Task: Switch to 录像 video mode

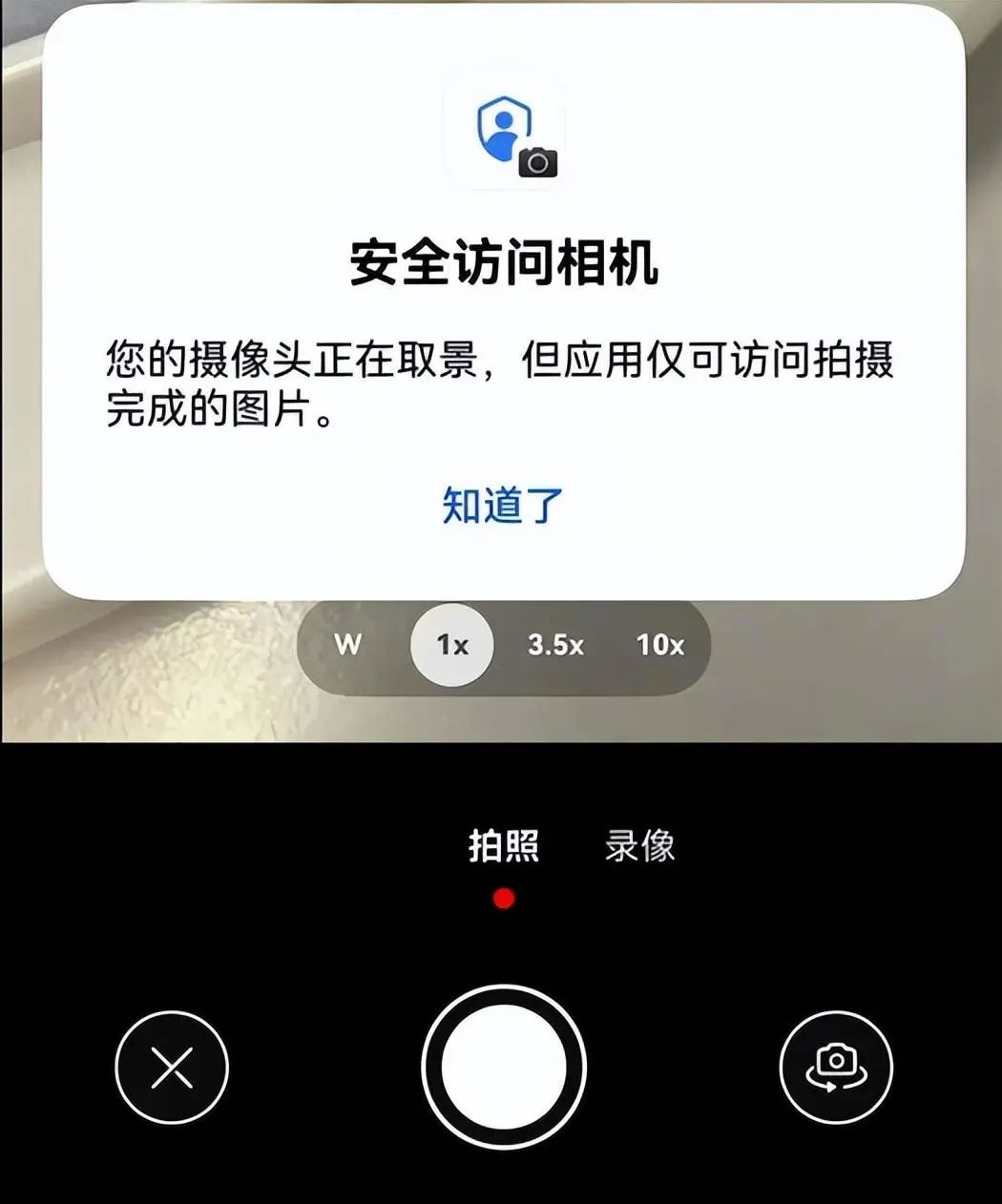Action: [639, 846]
